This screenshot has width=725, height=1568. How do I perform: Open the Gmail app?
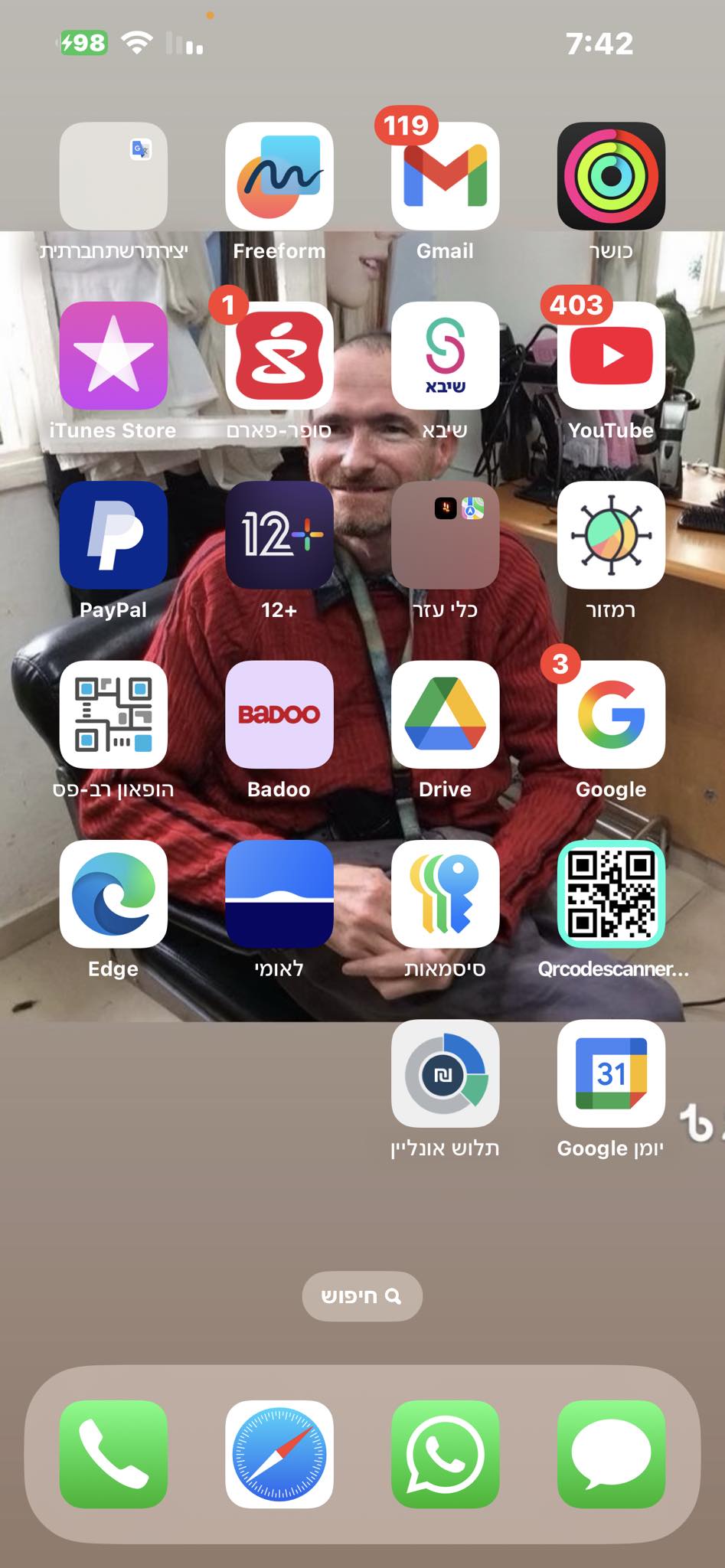tap(445, 176)
